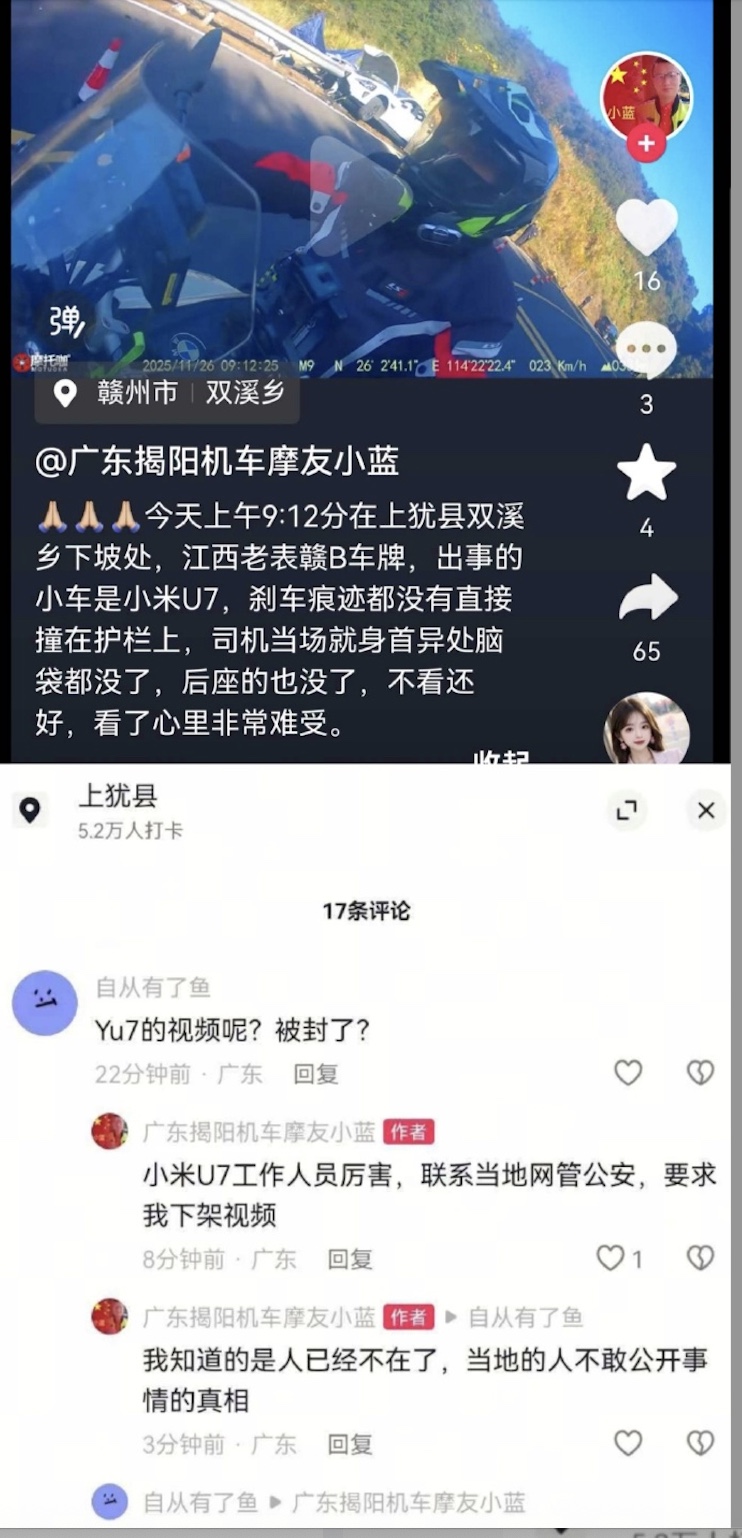
Task: Reply to the author's comment about 下架视频
Action: click(x=350, y=1259)
